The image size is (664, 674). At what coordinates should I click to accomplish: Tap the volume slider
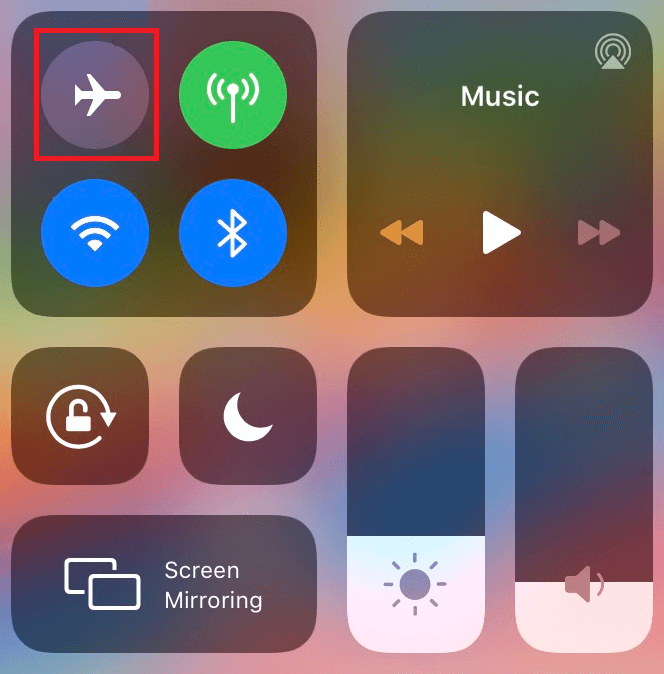pyautogui.click(x=584, y=500)
